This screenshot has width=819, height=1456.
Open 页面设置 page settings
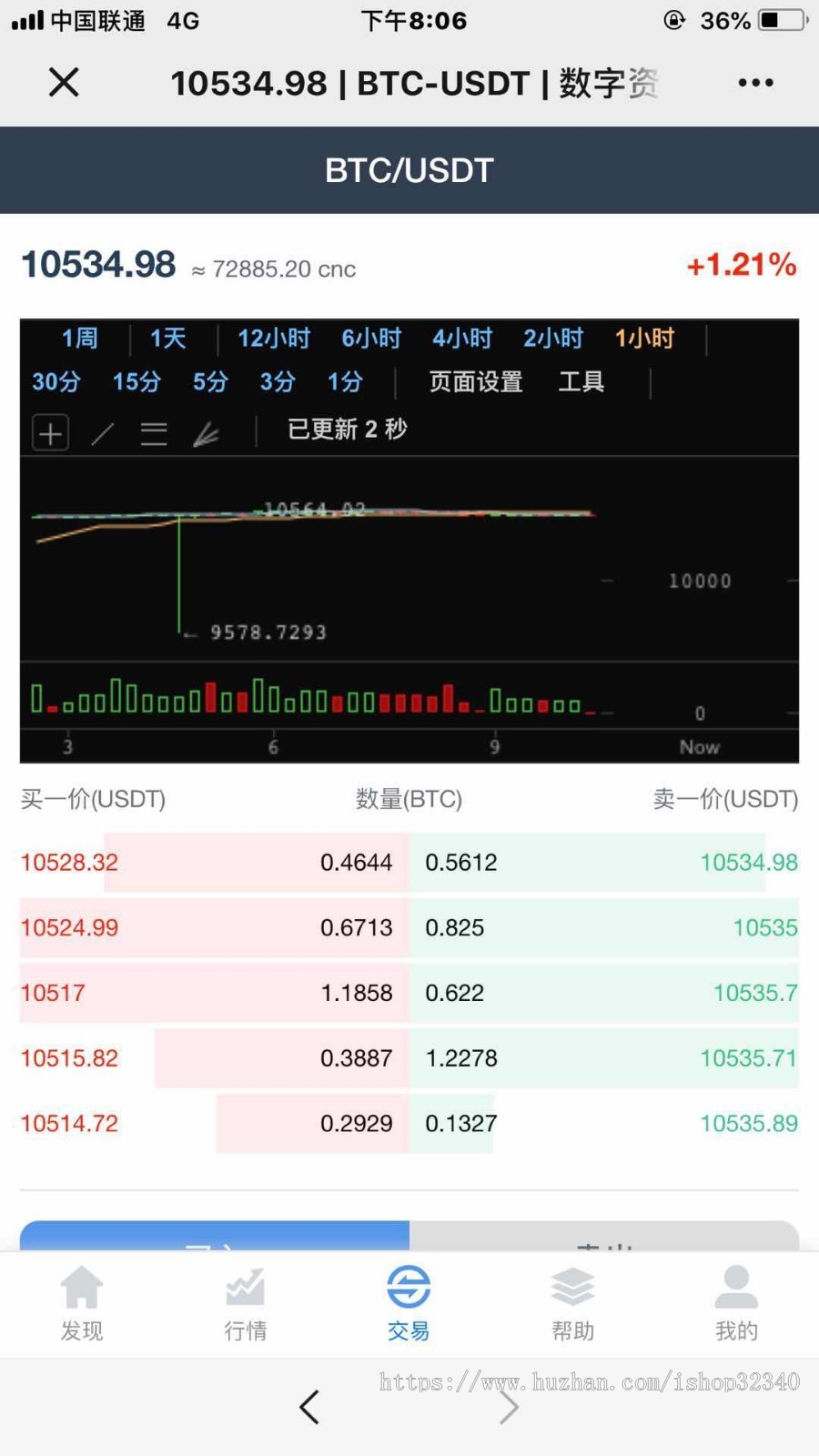[x=475, y=382]
